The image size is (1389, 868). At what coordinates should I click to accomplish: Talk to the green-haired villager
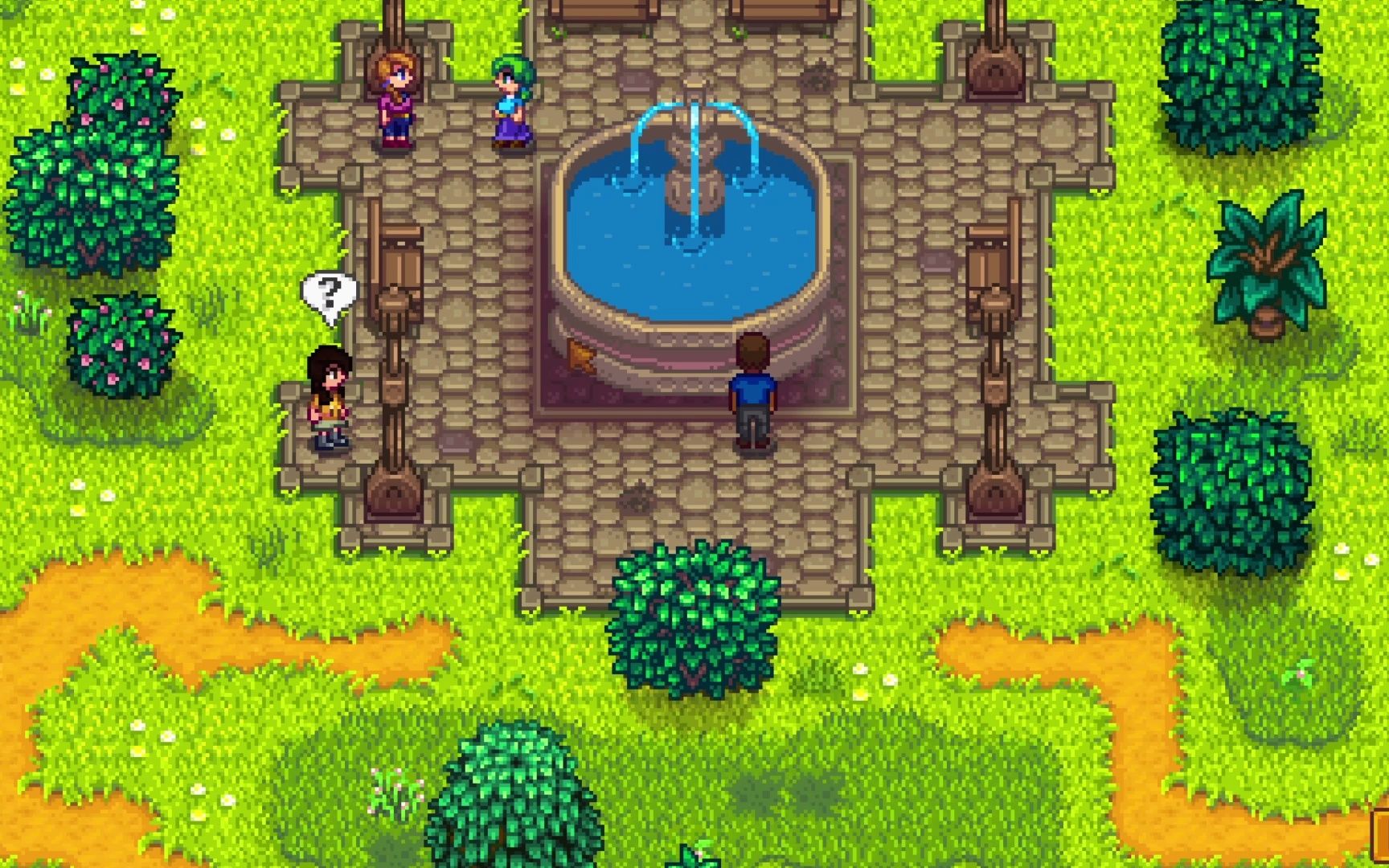pyautogui.click(x=512, y=101)
